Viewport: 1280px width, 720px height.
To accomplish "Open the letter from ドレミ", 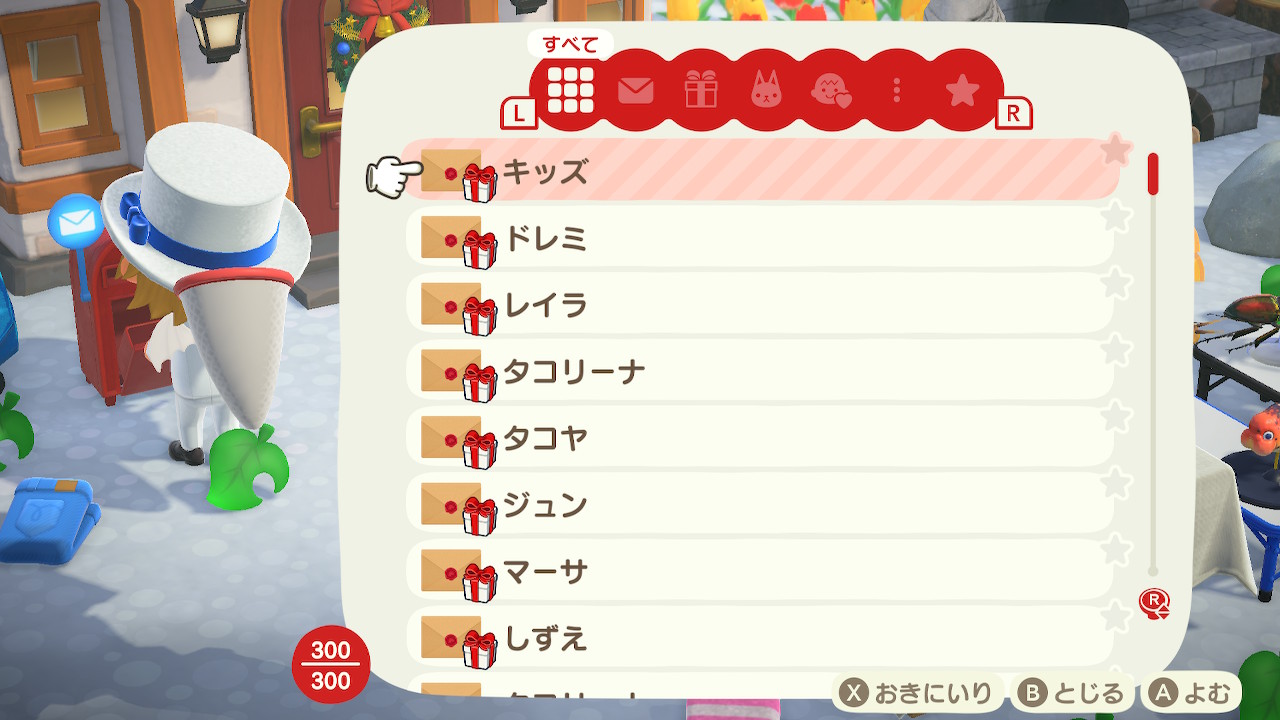I will click(x=760, y=238).
